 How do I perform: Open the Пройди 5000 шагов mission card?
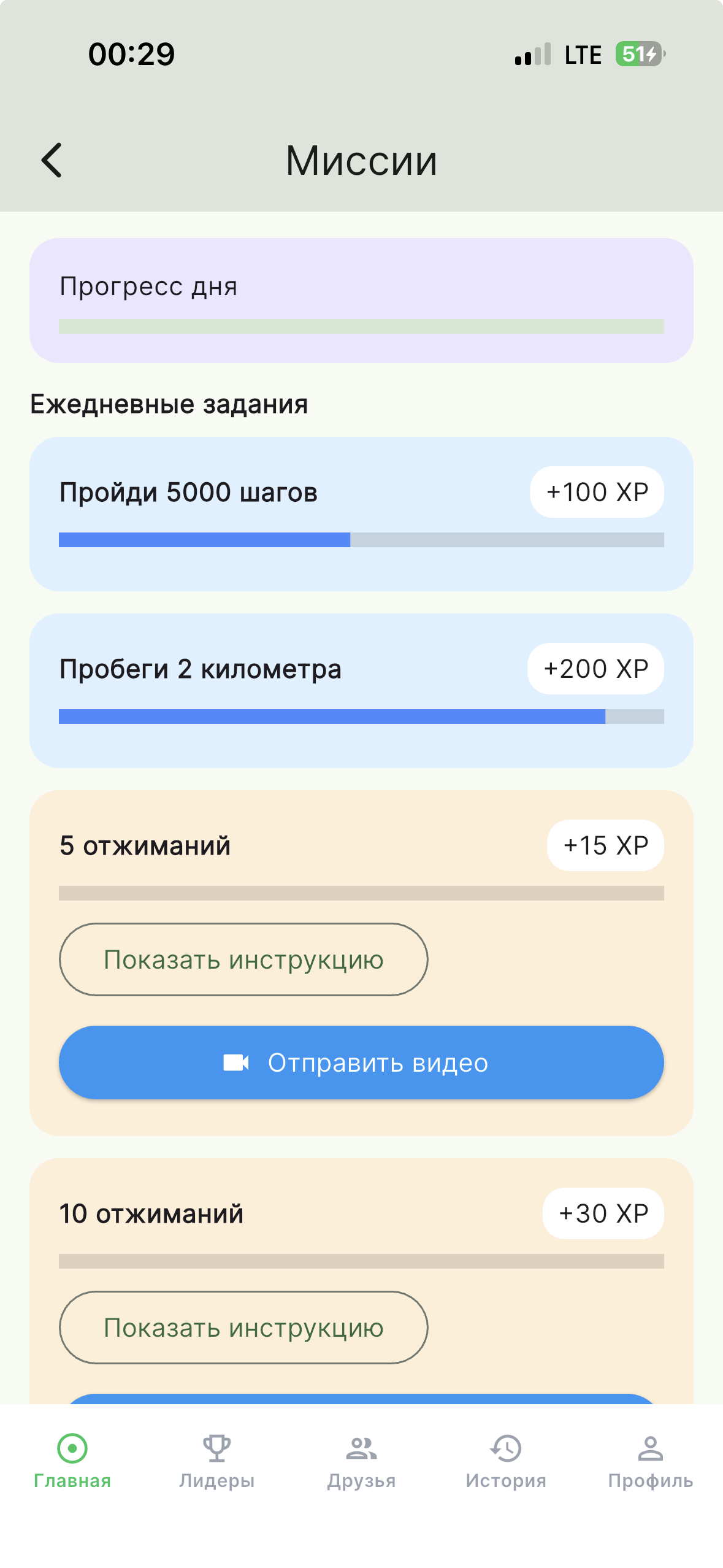[x=361, y=513]
